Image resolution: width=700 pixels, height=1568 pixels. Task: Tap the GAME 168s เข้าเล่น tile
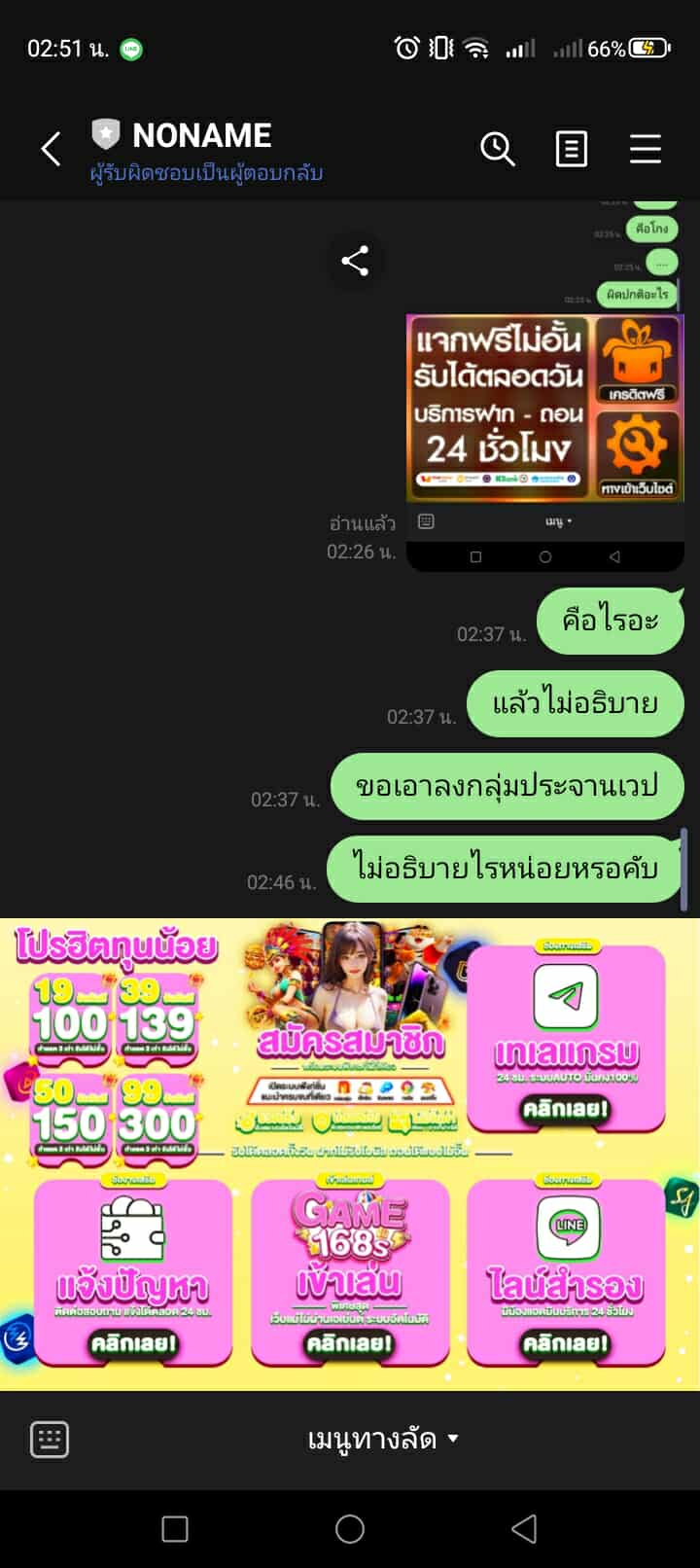[350, 1270]
